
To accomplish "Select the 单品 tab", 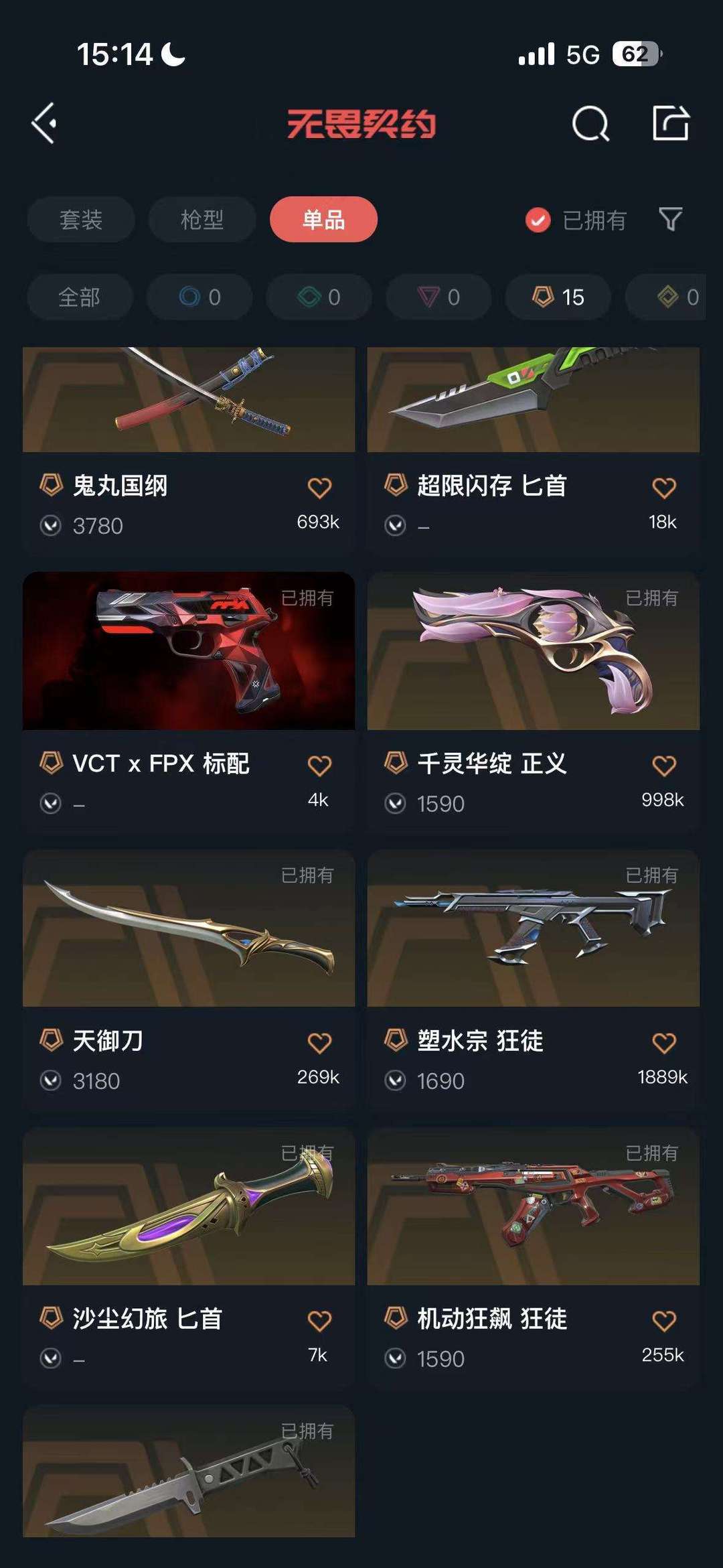I will [x=323, y=220].
